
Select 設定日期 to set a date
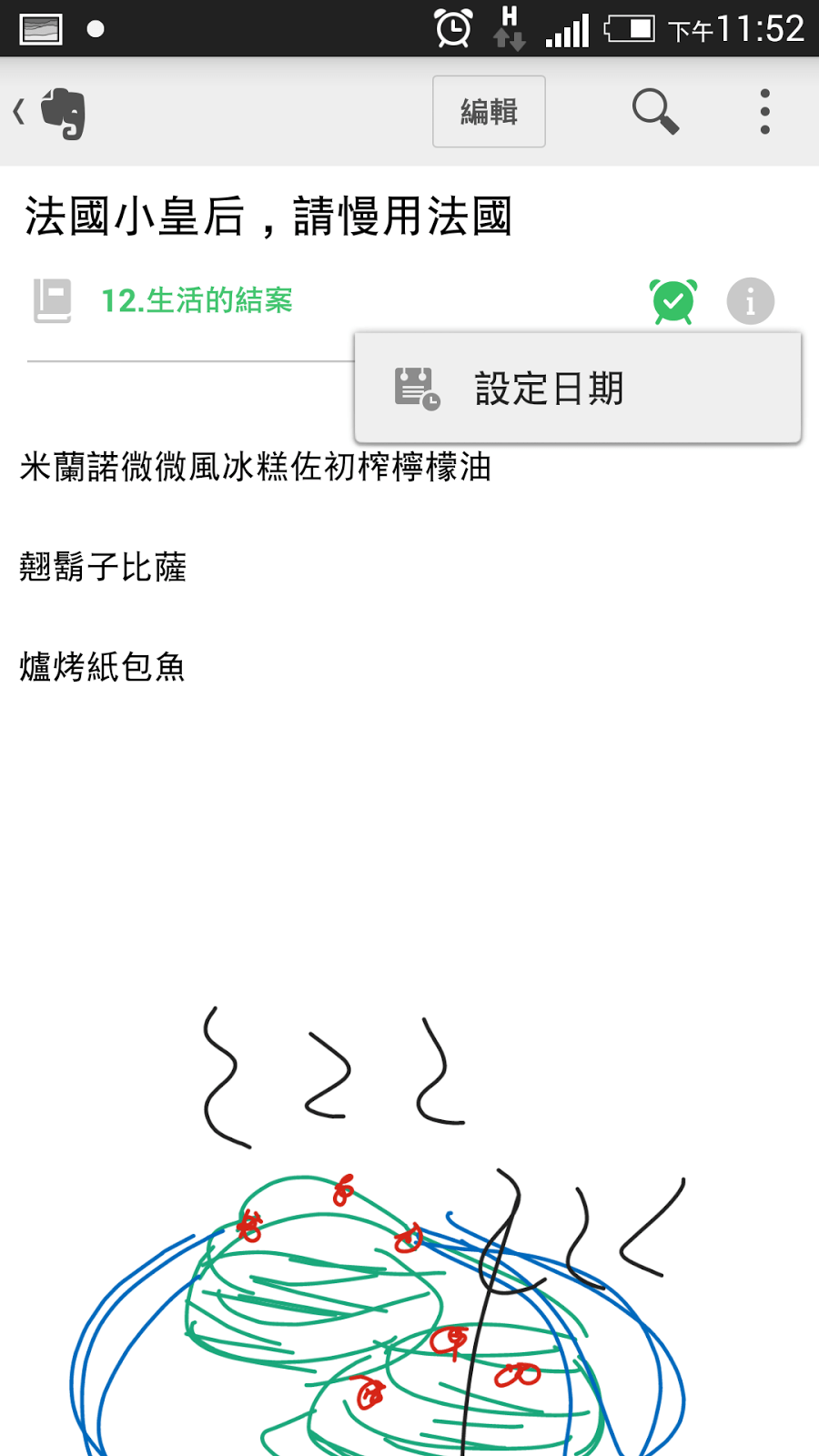click(578, 389)
